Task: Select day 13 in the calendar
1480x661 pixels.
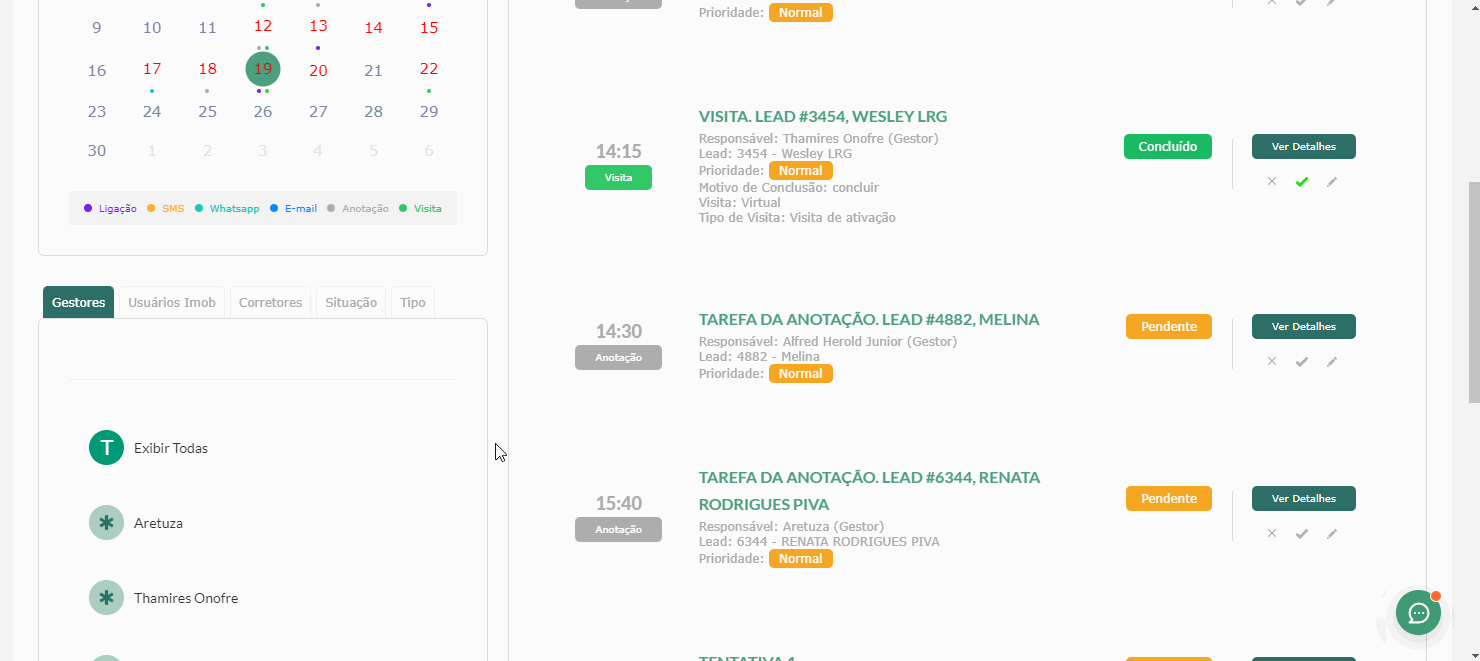Action: pyautogui.click(x=318, y=27)
